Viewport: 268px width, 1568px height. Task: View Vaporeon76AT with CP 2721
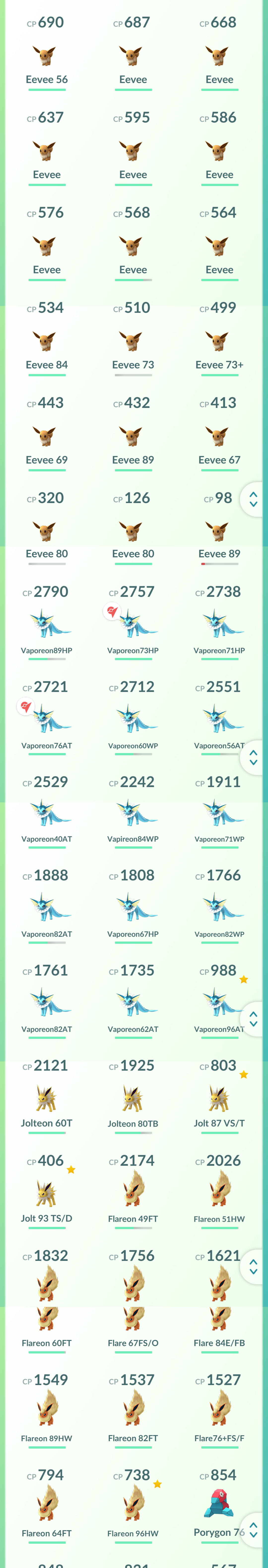coord(46,717)
